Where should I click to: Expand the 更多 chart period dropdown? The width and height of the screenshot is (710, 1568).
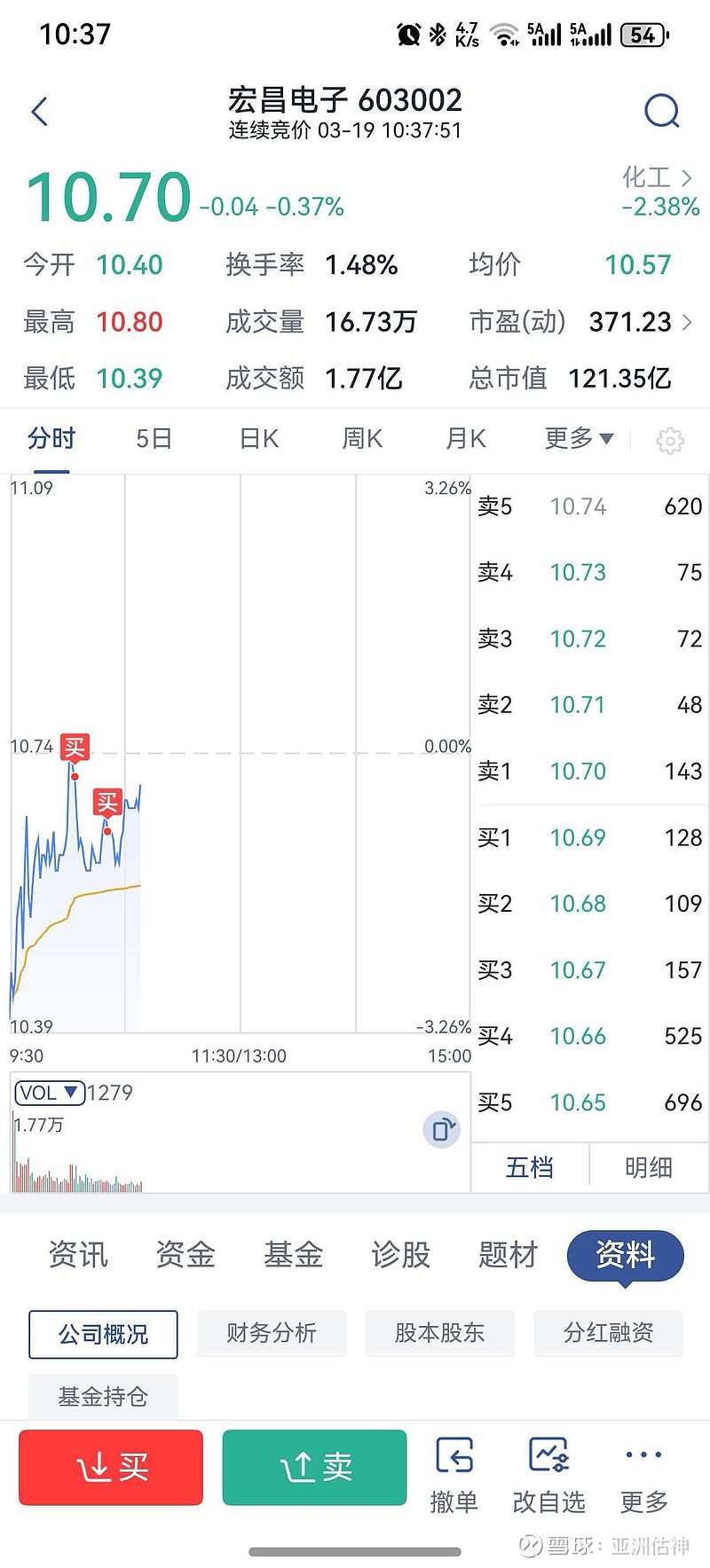coord(577,439)
